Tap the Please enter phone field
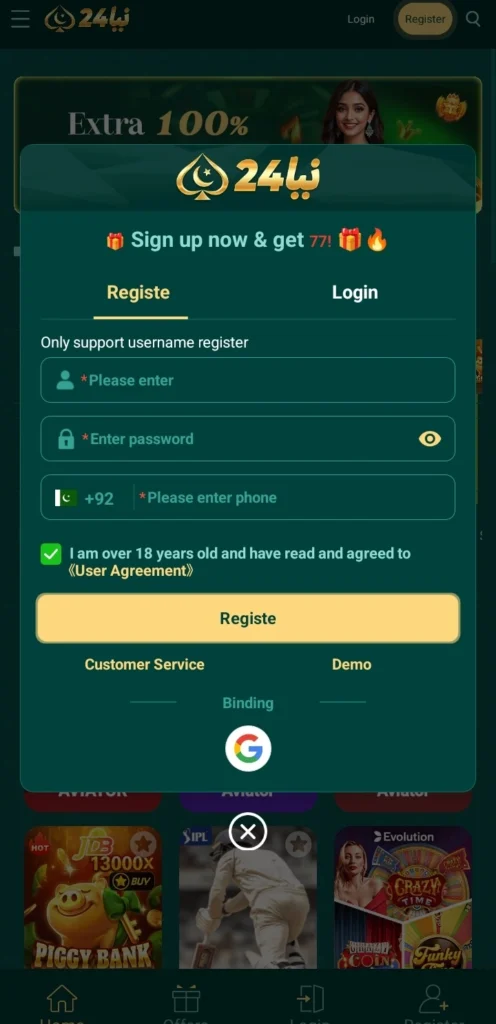This screenshot has width=496, height=1024. (294, 498)
